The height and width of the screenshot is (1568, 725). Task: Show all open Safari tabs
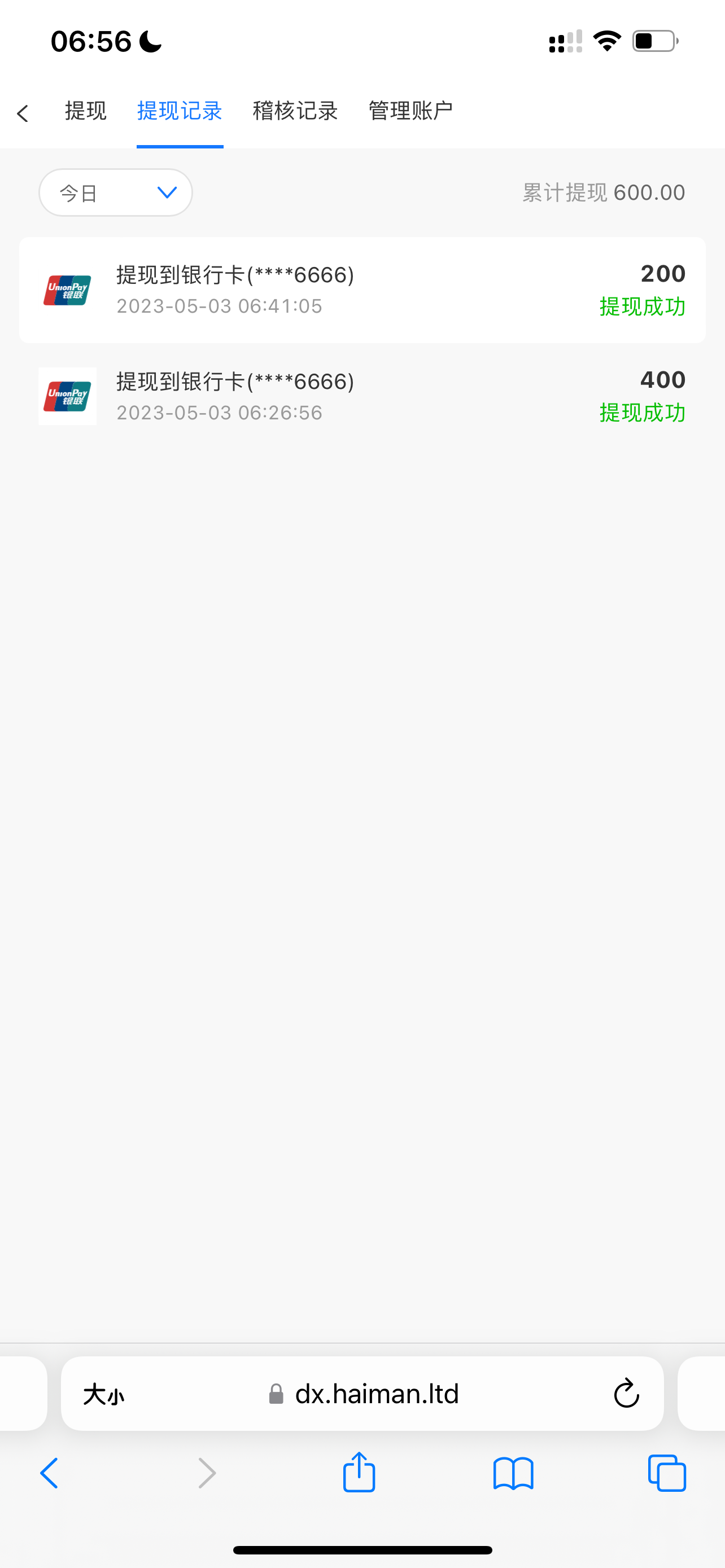click(x=667, y=1473)
